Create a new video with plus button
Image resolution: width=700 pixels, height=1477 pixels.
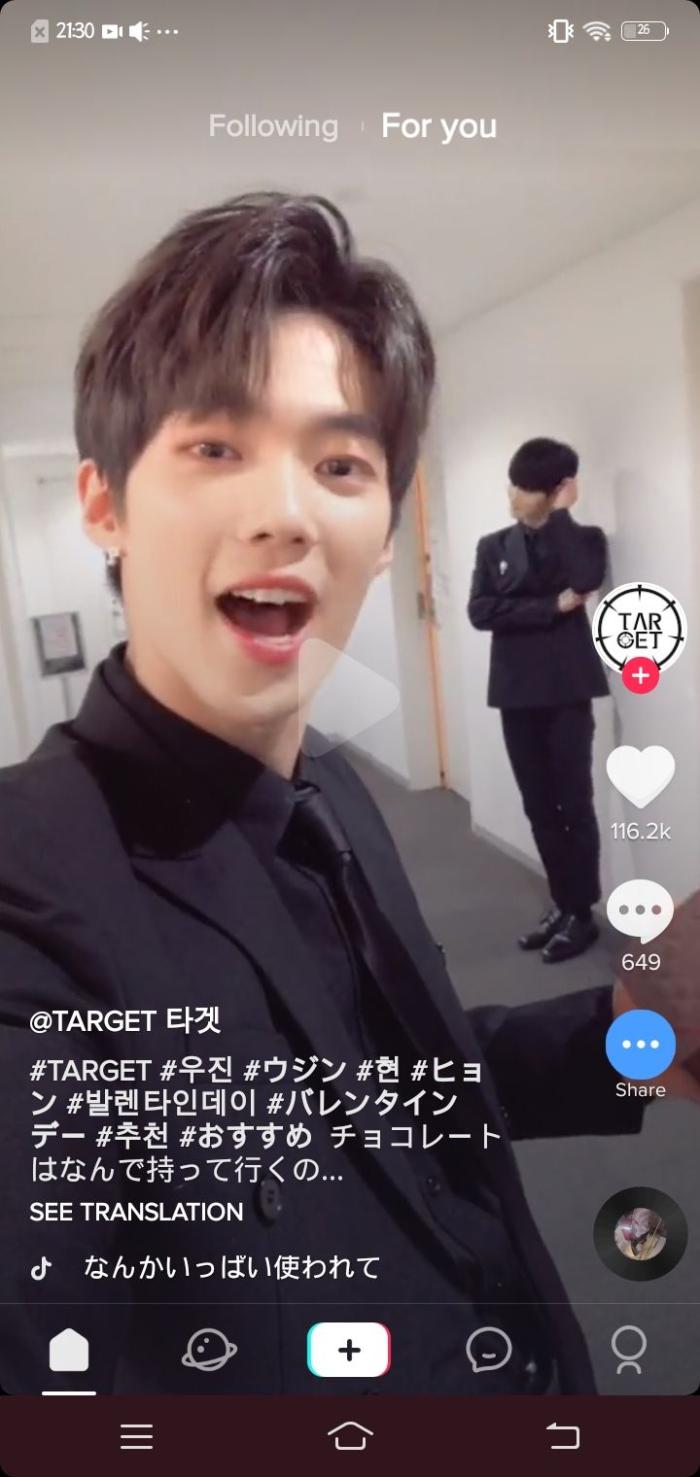point(349,1350)
